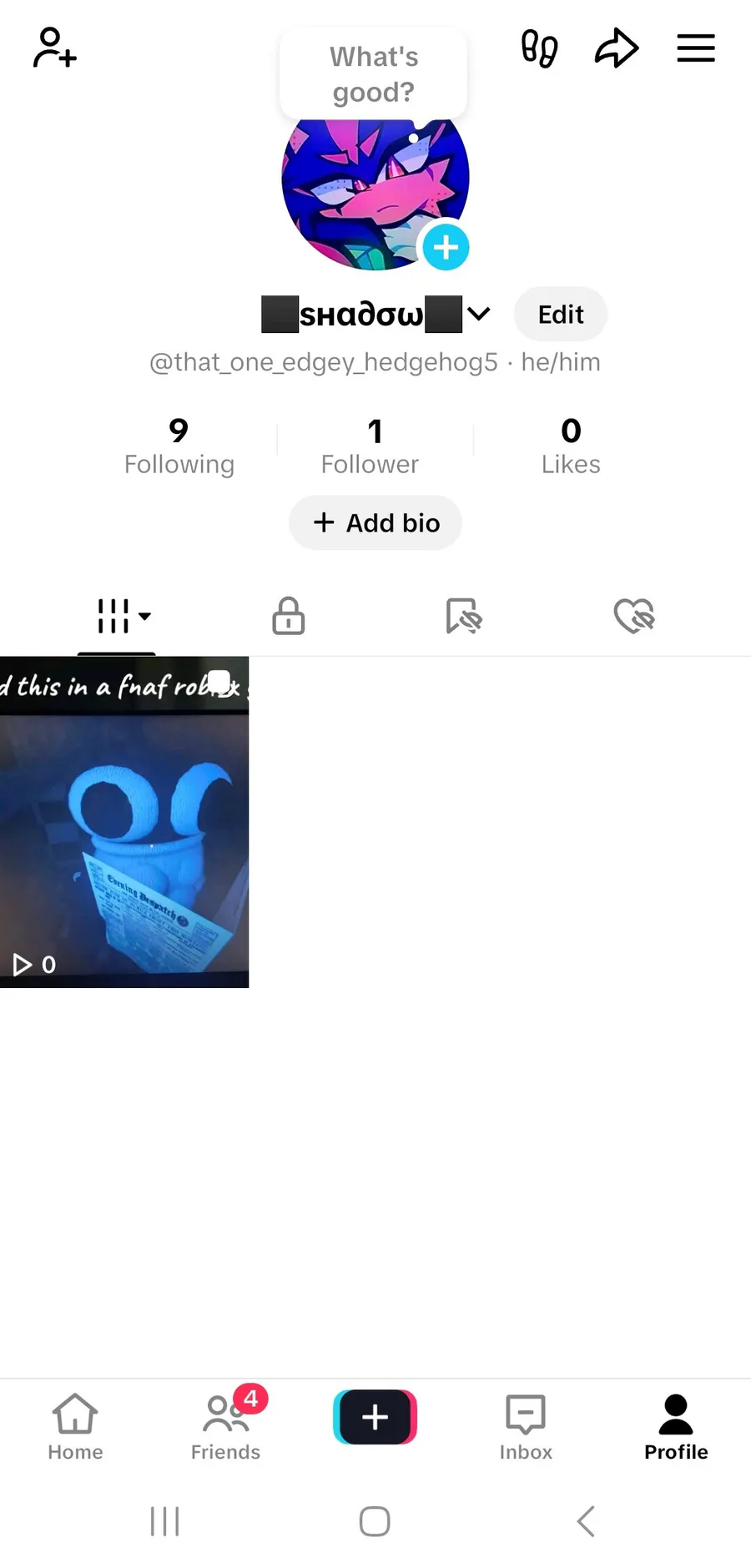Viewport: 751px width, 1568px height.
Task: View the Follower list
Action: [x=370, y=446]
